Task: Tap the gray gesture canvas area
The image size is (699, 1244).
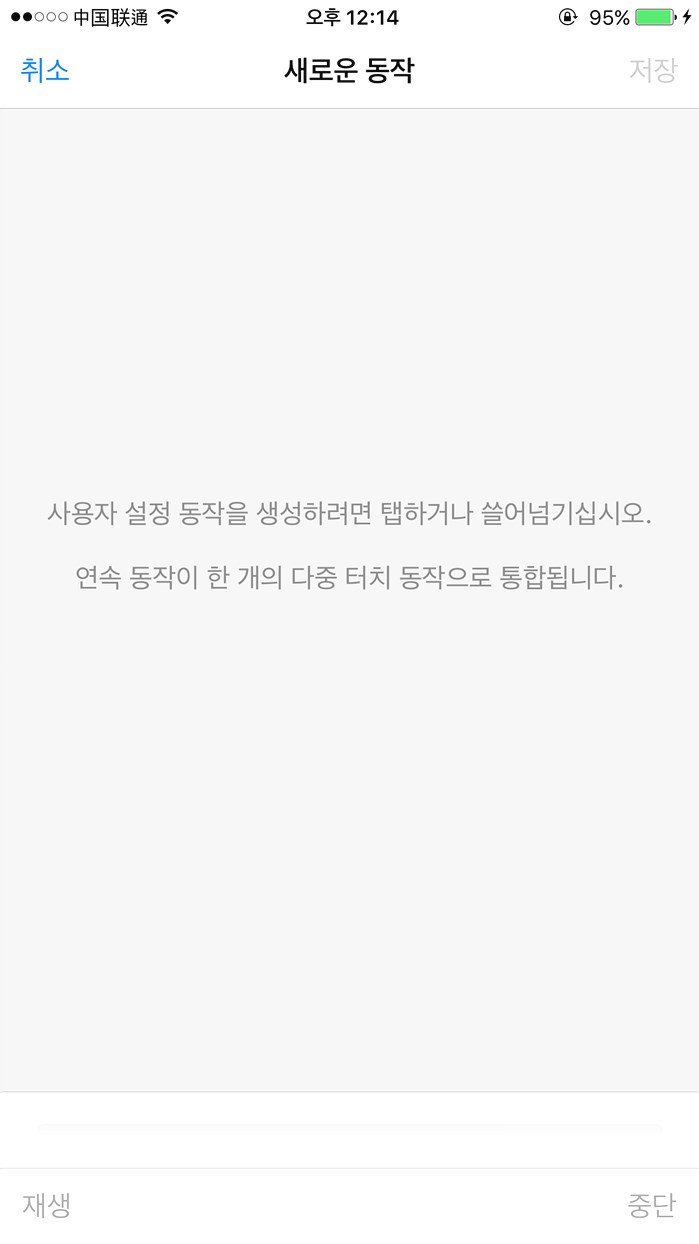Action: pos(349,600)
